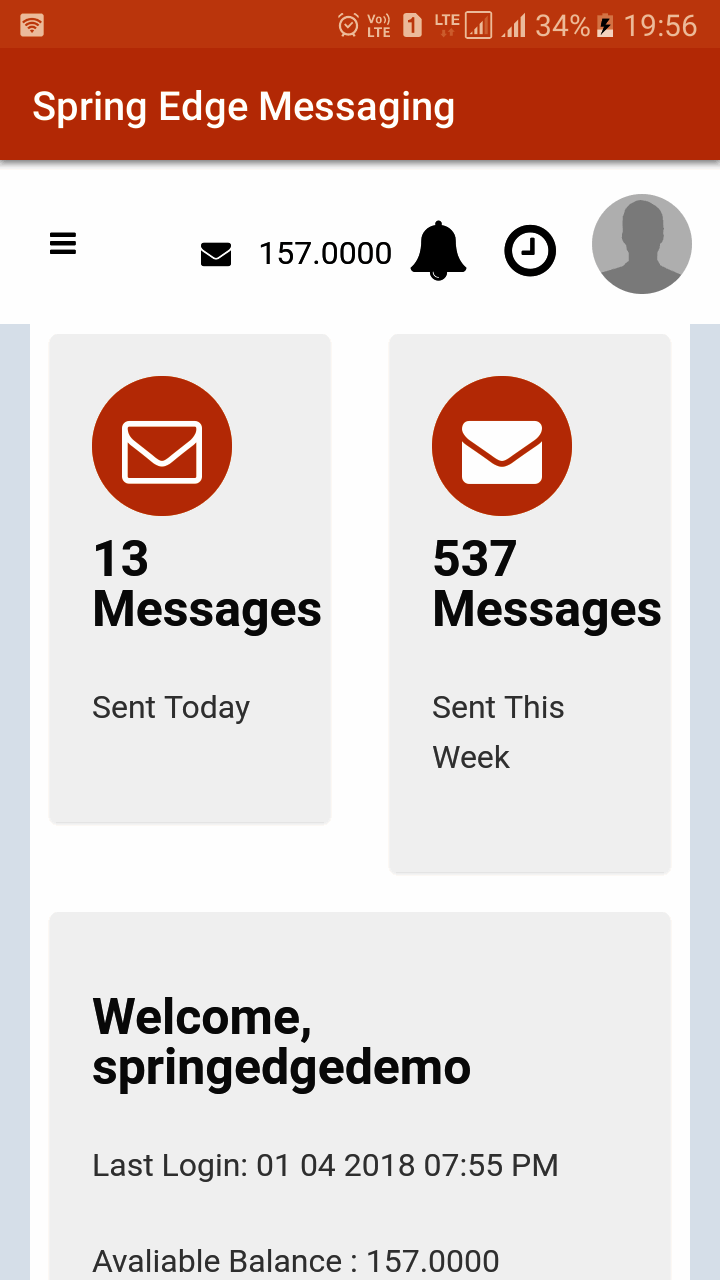Open the hamburger drawer menu
The image size is (720, 1280).
point(63,244)
